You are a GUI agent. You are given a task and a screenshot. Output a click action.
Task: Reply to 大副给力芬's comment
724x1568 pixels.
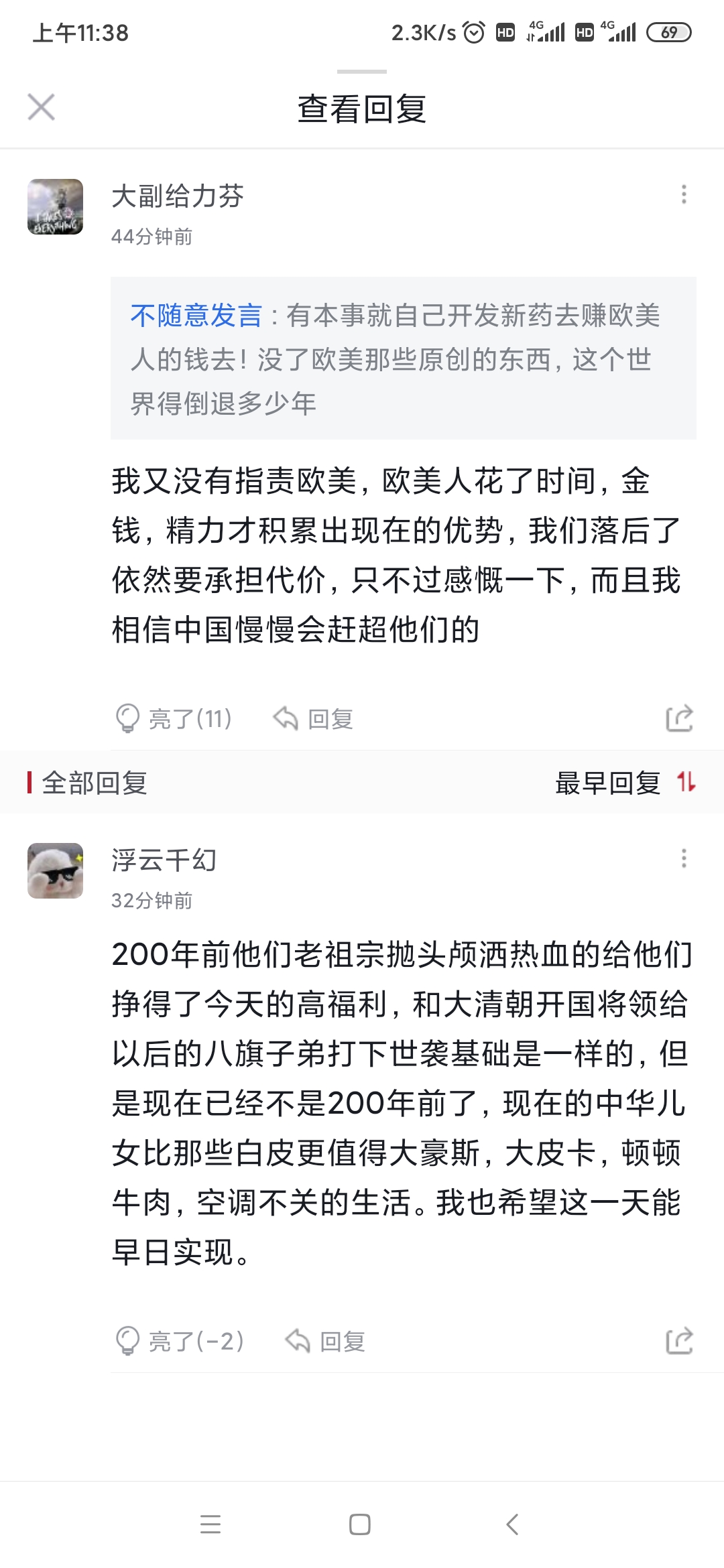tap(313, 718)
